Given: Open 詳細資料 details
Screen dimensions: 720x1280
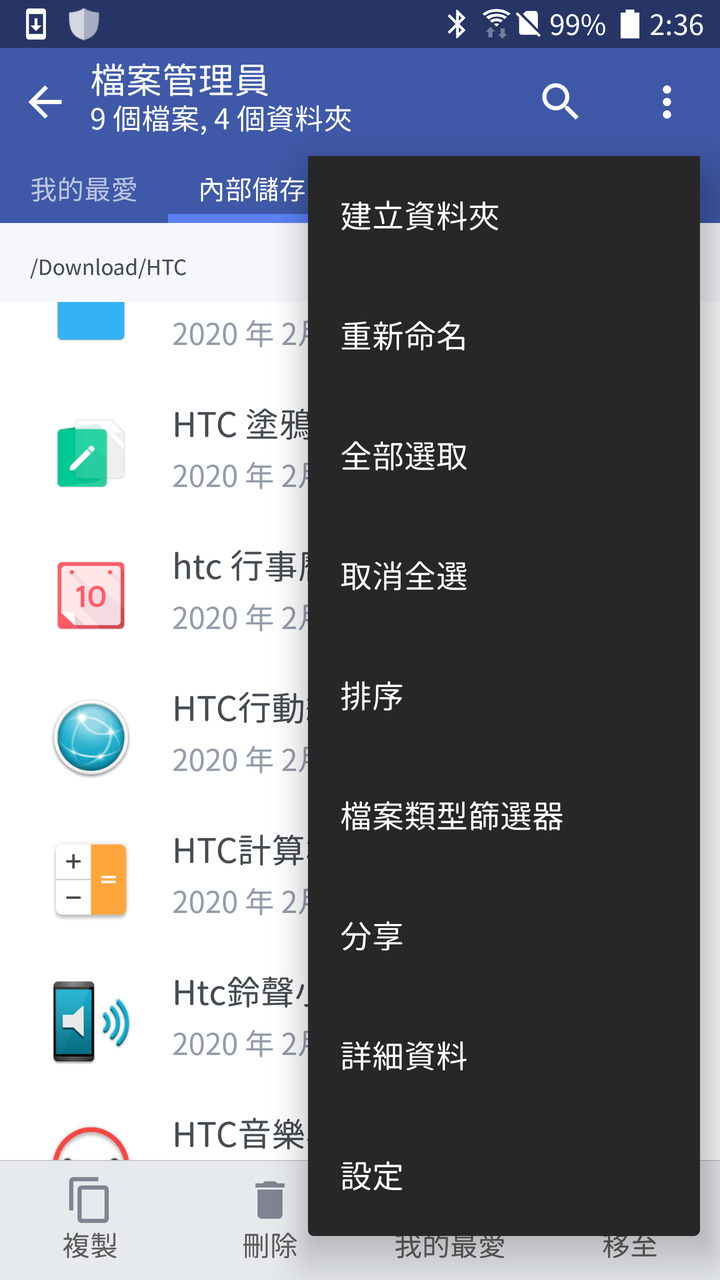Looking at the screenshot, I should coord(504,1056).
